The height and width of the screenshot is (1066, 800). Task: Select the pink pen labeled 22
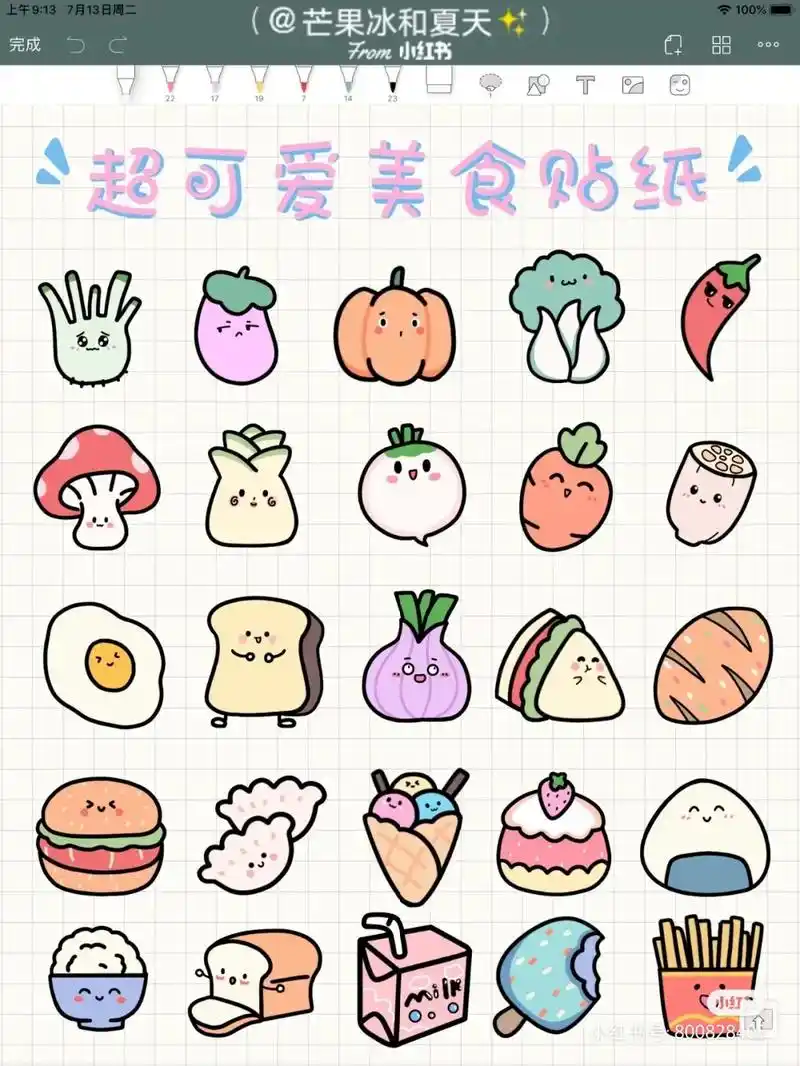coord(169,85)
